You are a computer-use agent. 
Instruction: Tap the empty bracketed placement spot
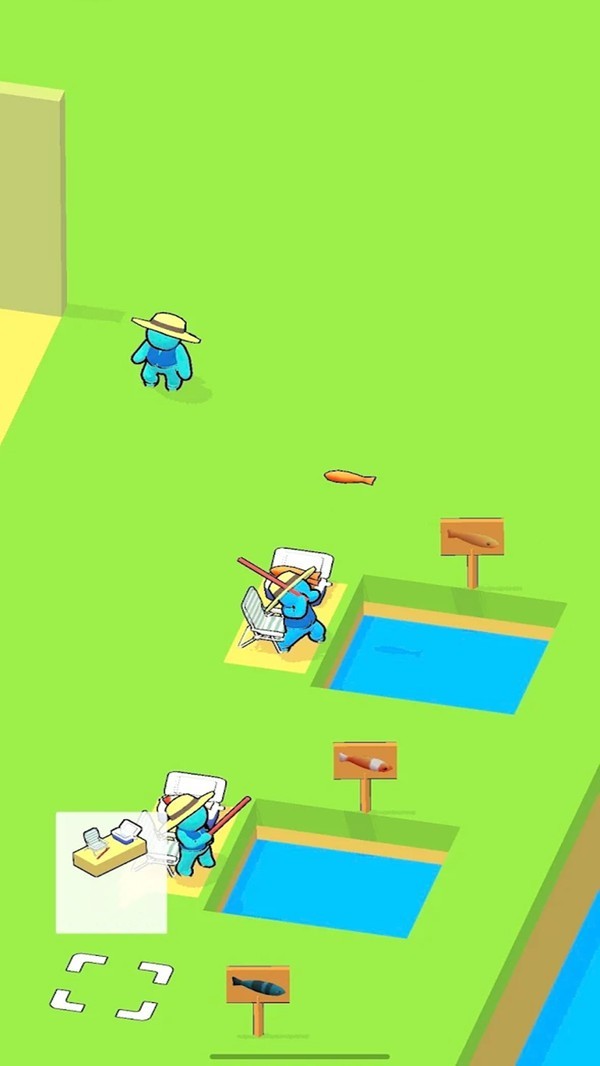(111, 985)
